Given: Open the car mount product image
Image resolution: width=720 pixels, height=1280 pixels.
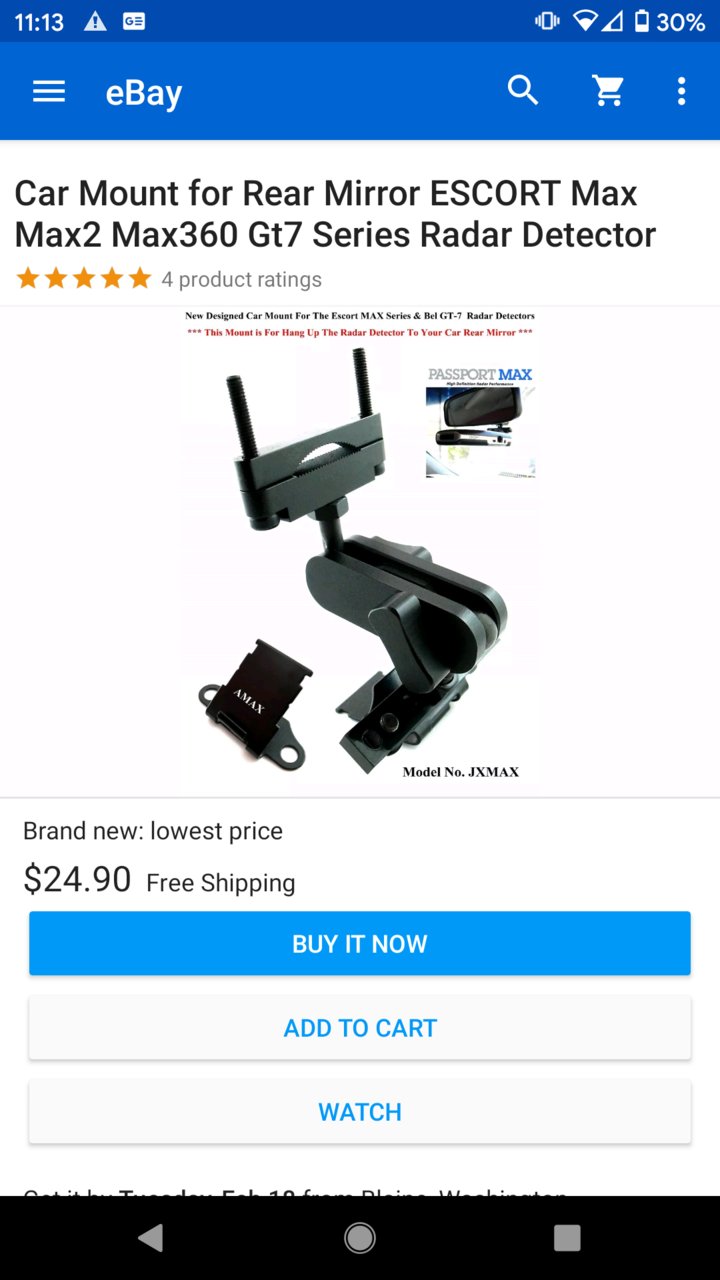Looking at the screenshot, I should tap(360, 551).
